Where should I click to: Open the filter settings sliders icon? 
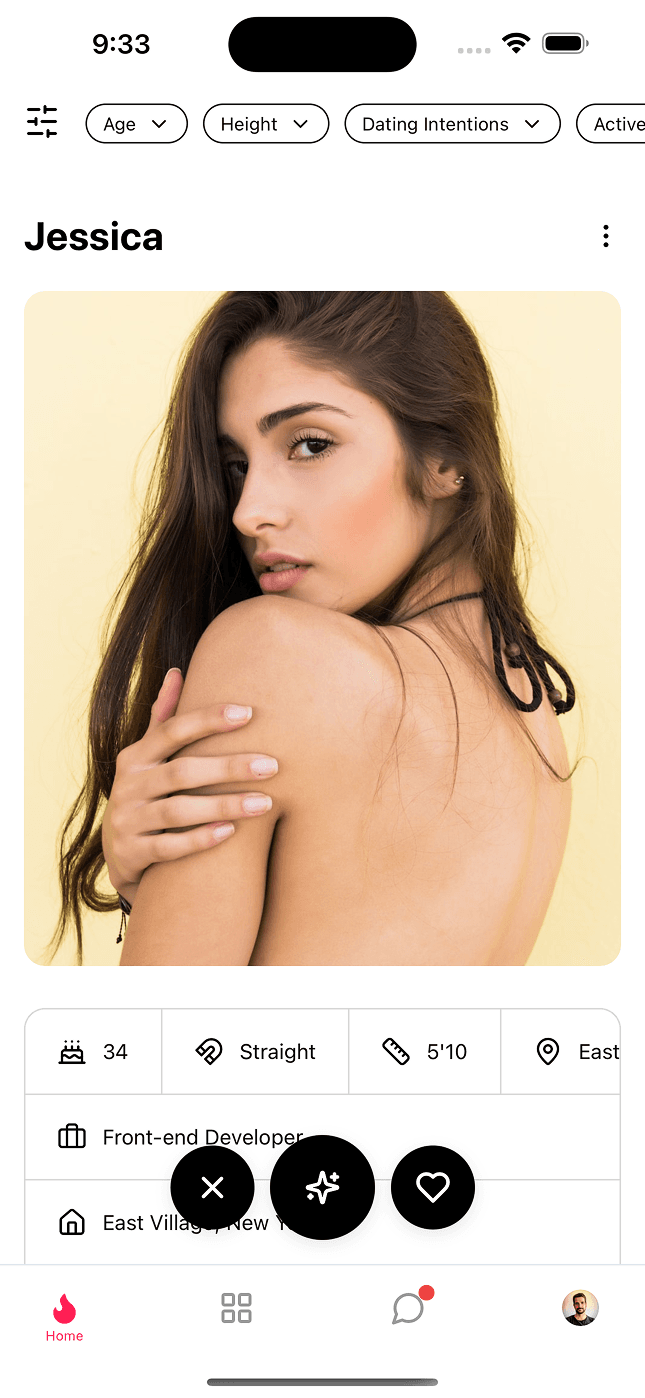(x=42, y=122)
